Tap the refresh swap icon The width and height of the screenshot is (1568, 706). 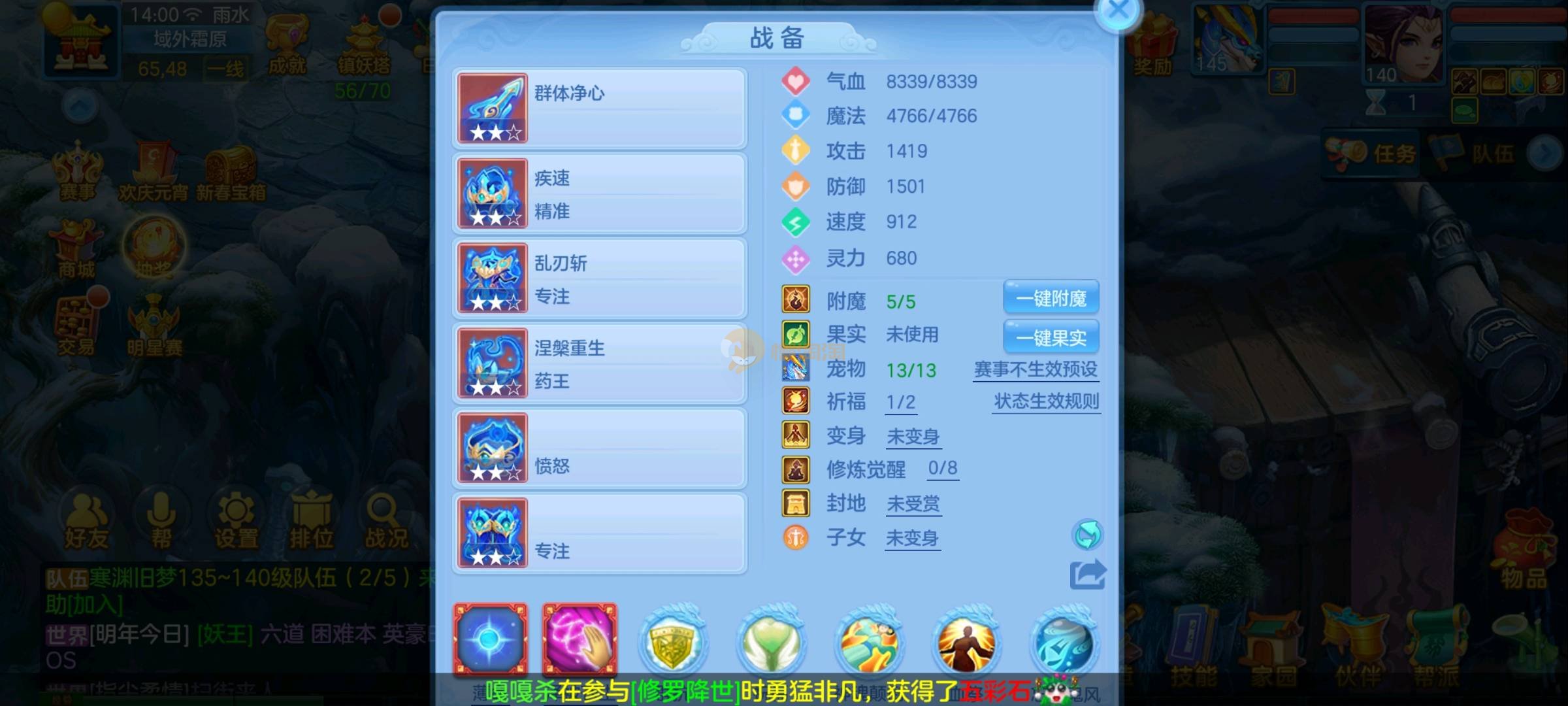coord(1087,535)
